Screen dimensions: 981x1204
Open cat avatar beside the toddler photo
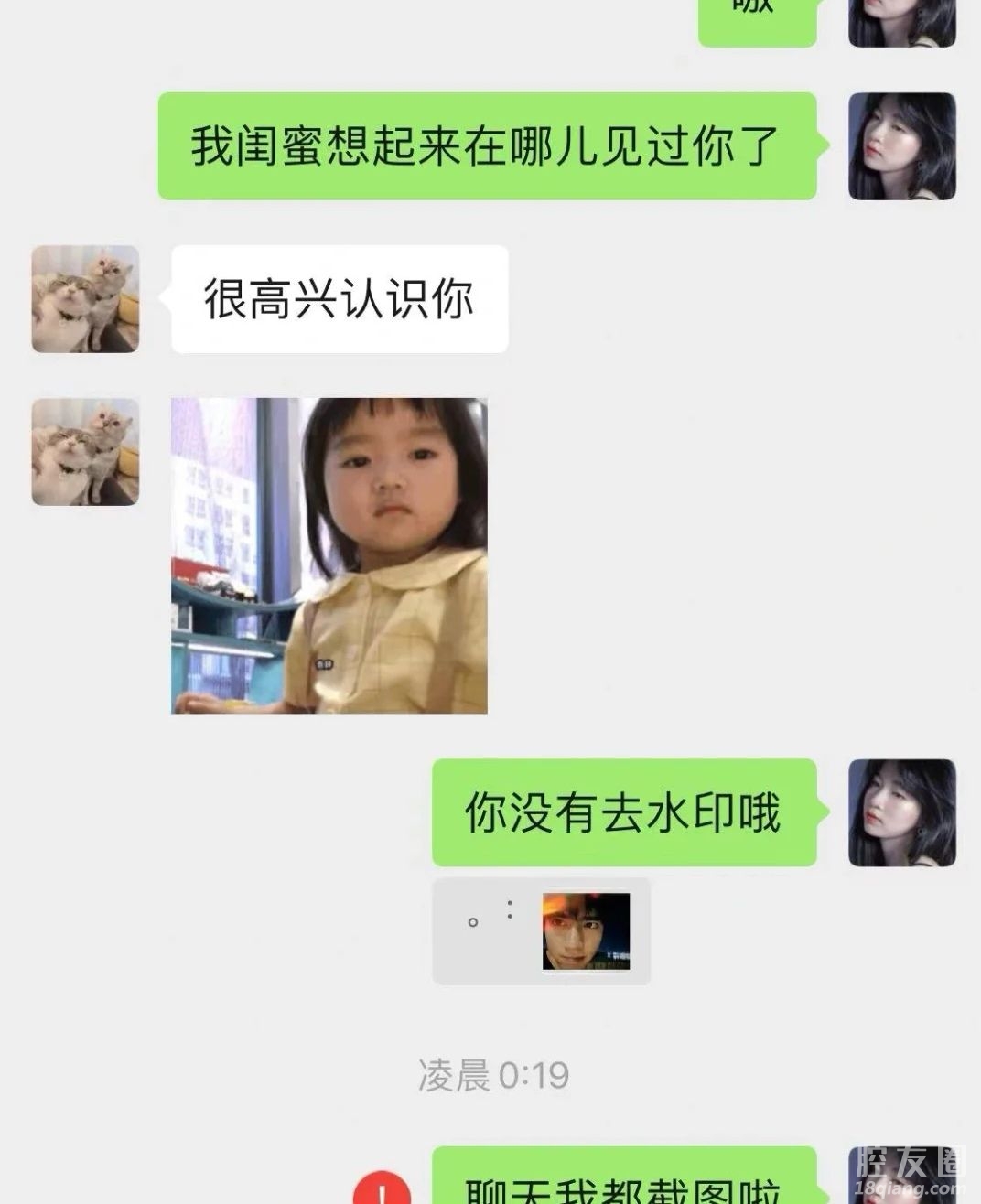(85, 451)
